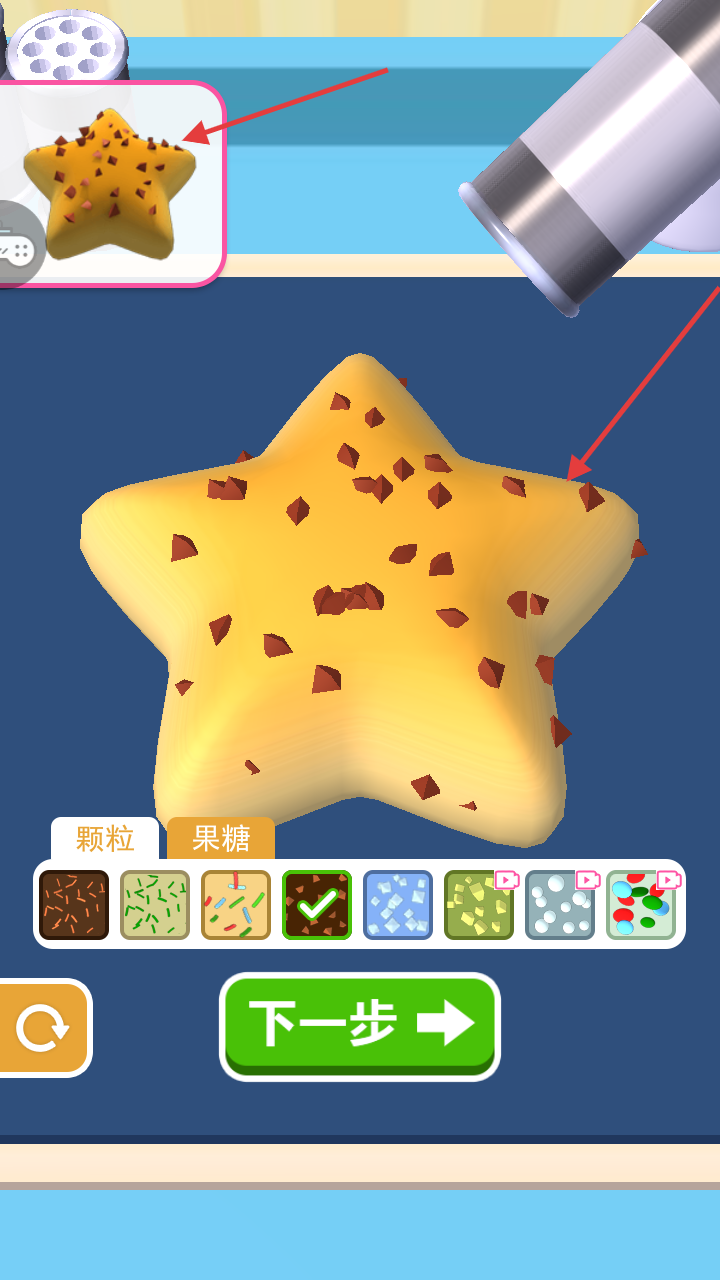The height and width of the screenshot is (1280, 720).
Task: Switch to the 果糖 tab
Action: click(x=221, y=839)
